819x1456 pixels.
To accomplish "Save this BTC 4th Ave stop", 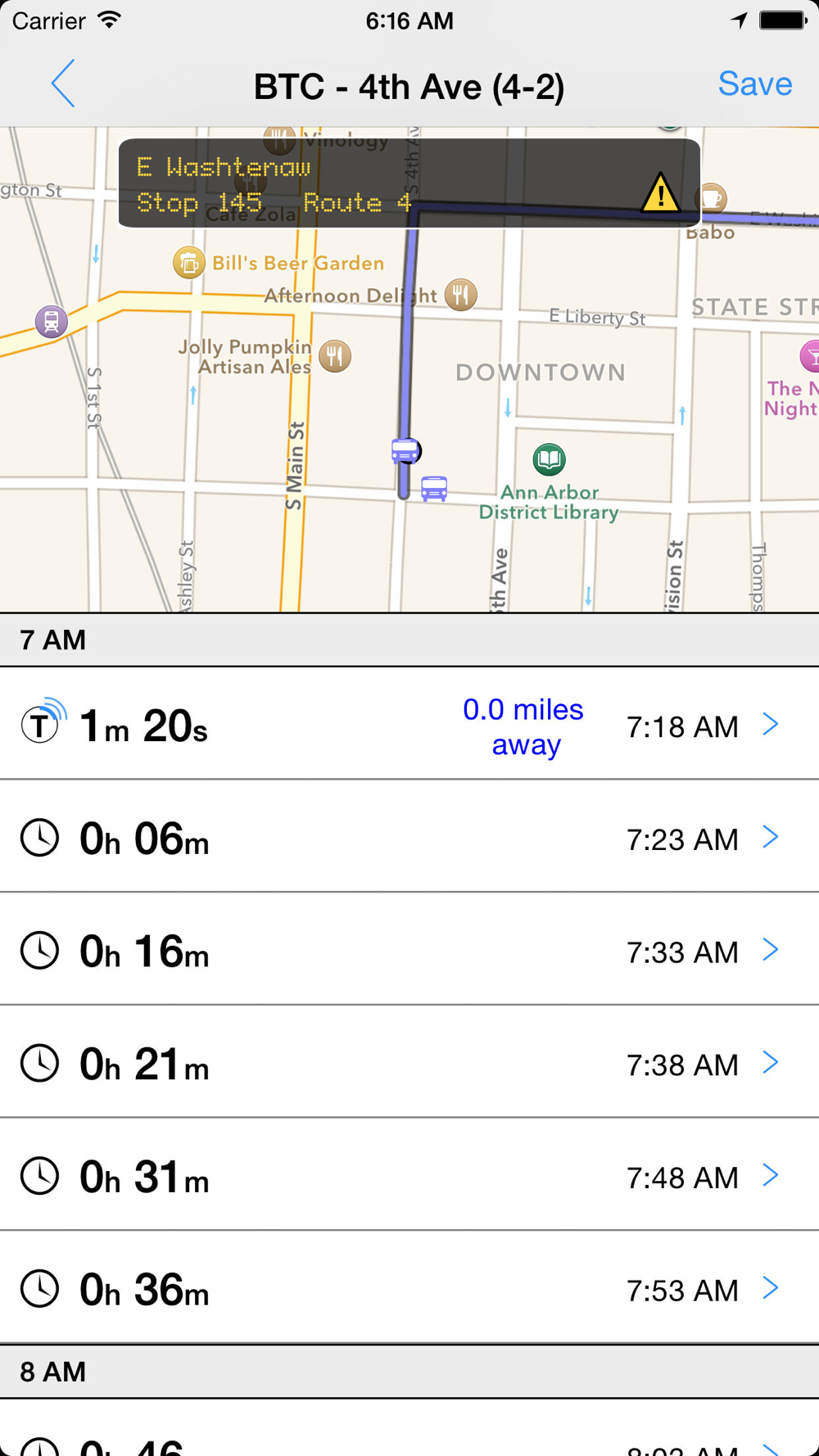I will [754, 84].
